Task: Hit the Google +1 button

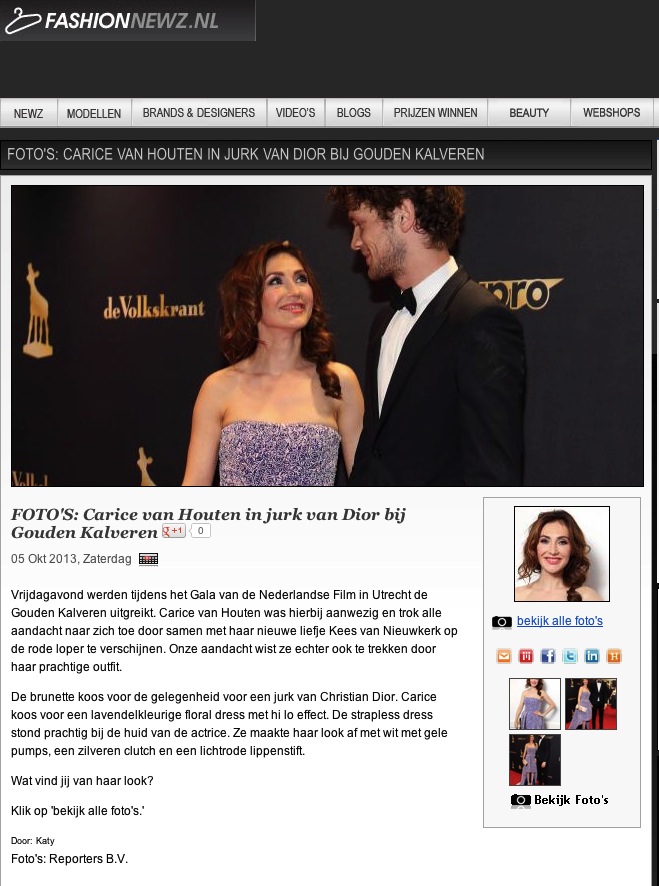Action: coord(174,531)
